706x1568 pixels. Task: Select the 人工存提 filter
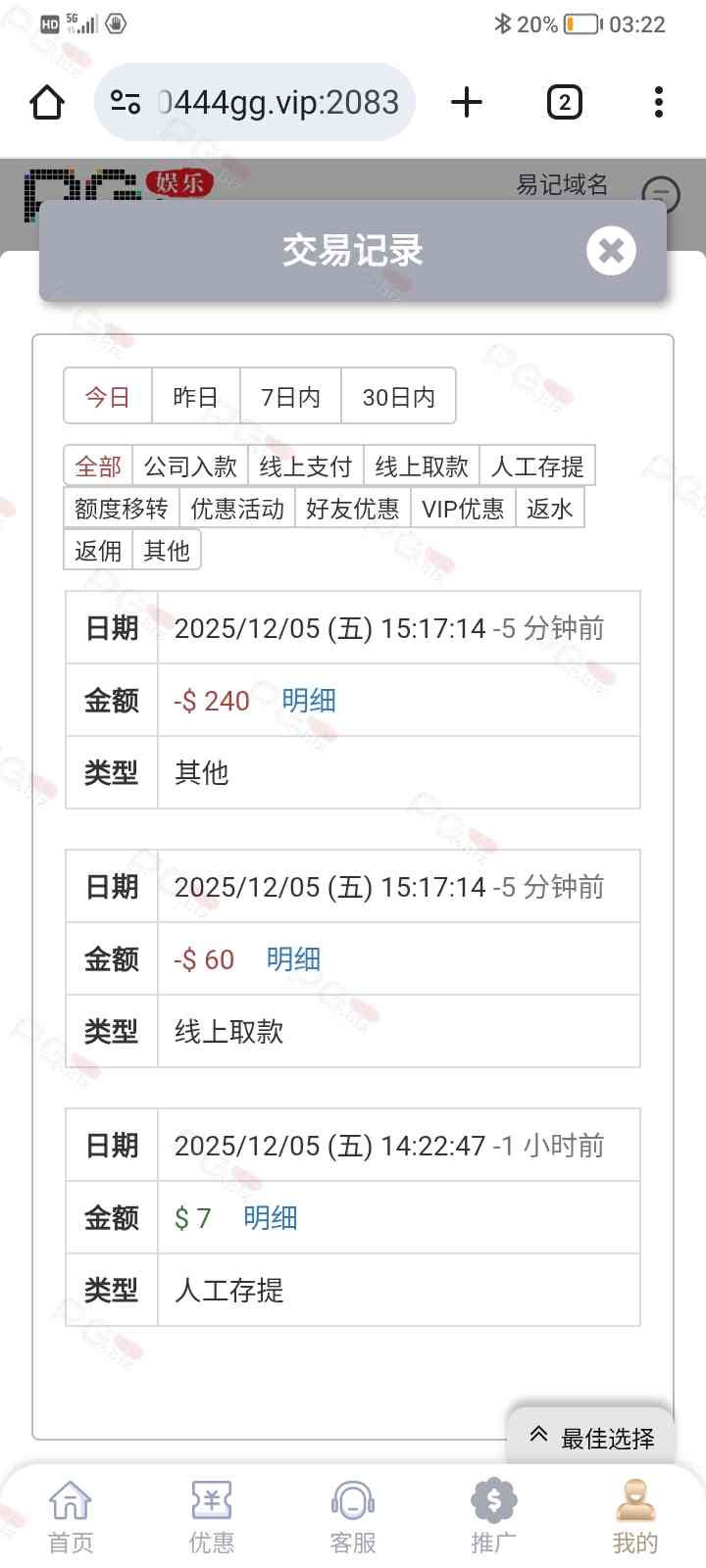tap(537, 466)
